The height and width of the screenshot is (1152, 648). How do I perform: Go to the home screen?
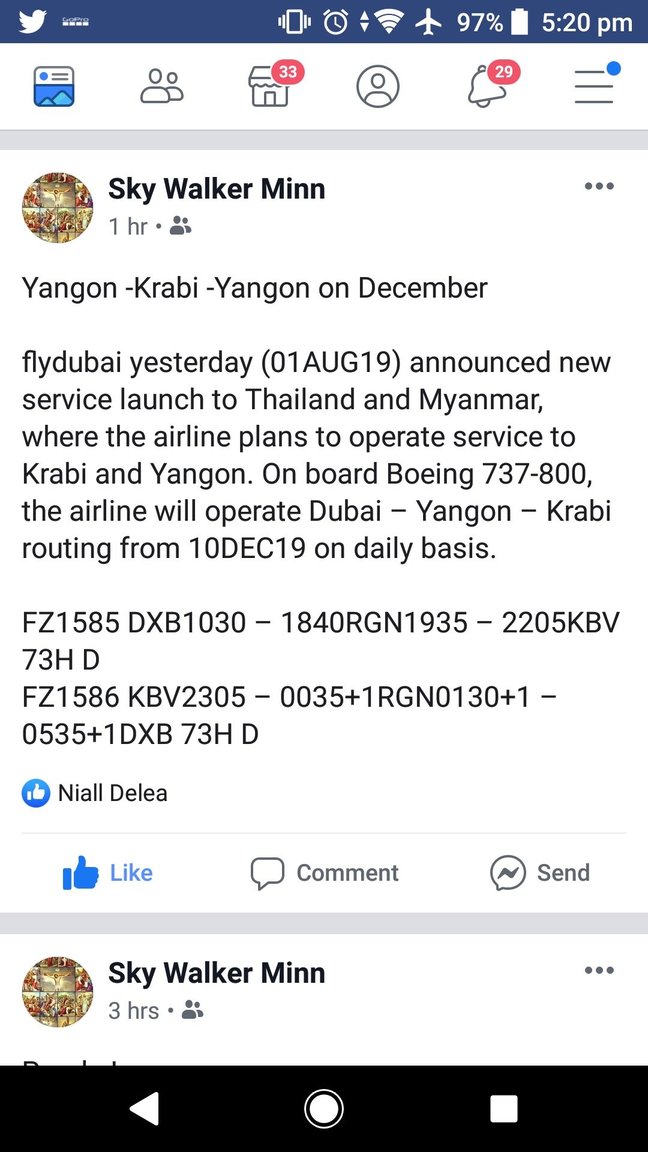point(324,1108)
